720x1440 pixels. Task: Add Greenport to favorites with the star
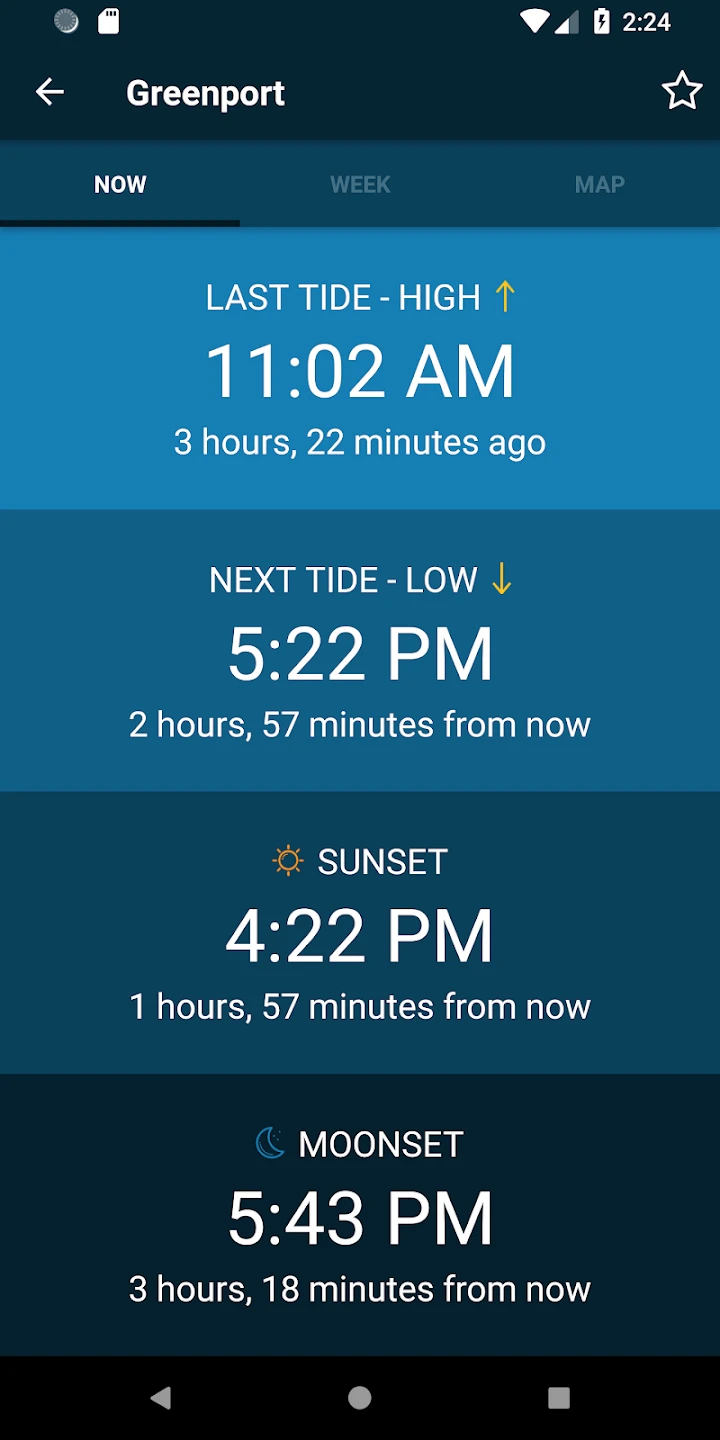coord(681,92)
